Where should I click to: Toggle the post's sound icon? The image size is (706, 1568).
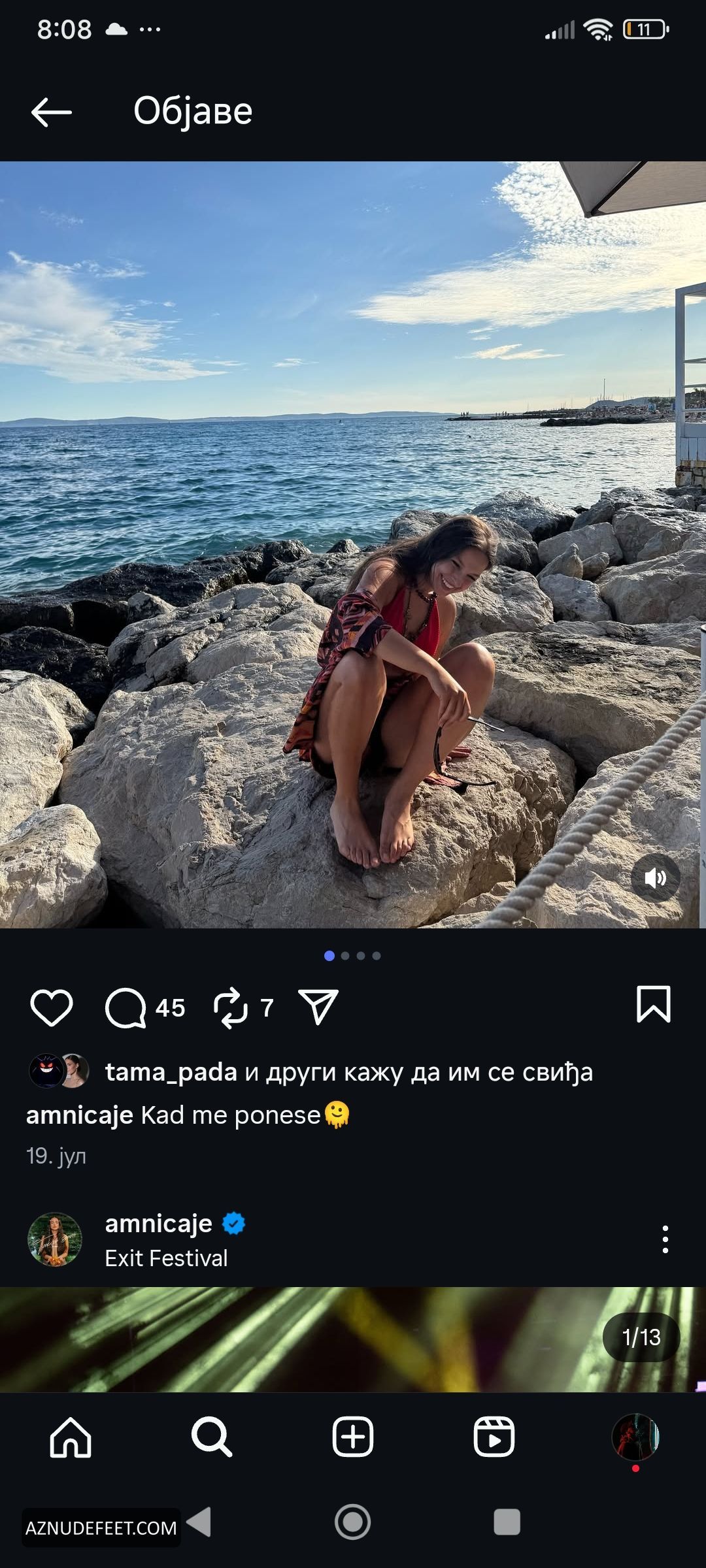click(656, 877)
